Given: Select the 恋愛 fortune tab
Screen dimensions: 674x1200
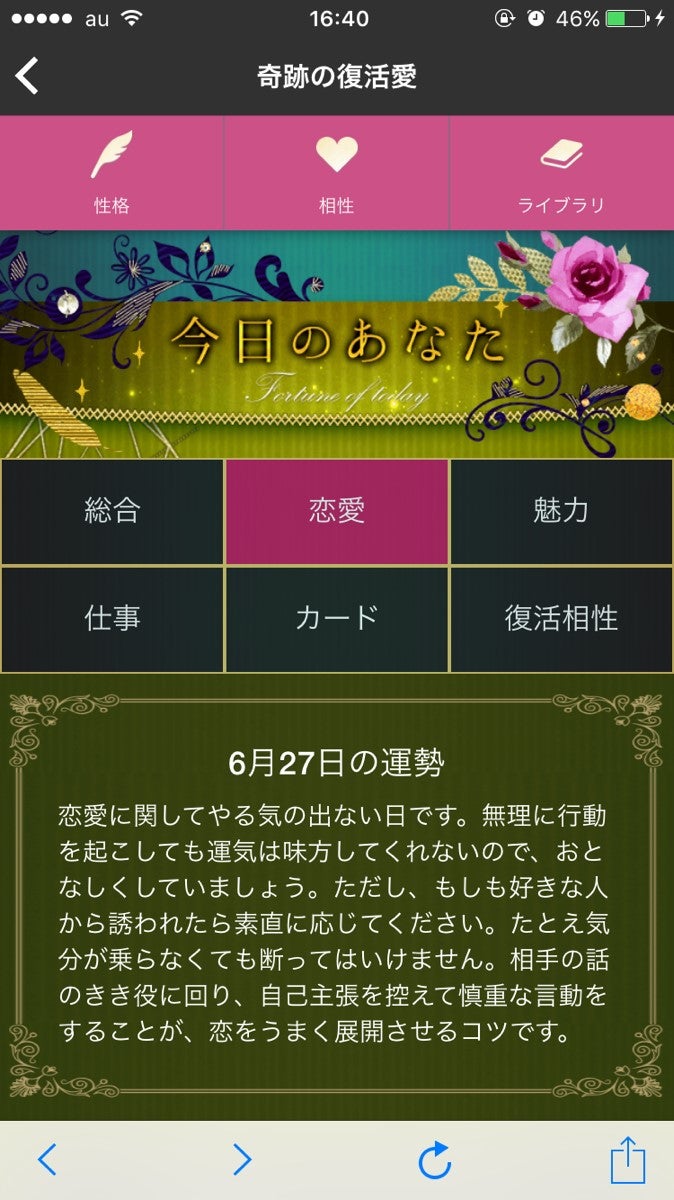Looking at the screenshot, I should [337, 511].
